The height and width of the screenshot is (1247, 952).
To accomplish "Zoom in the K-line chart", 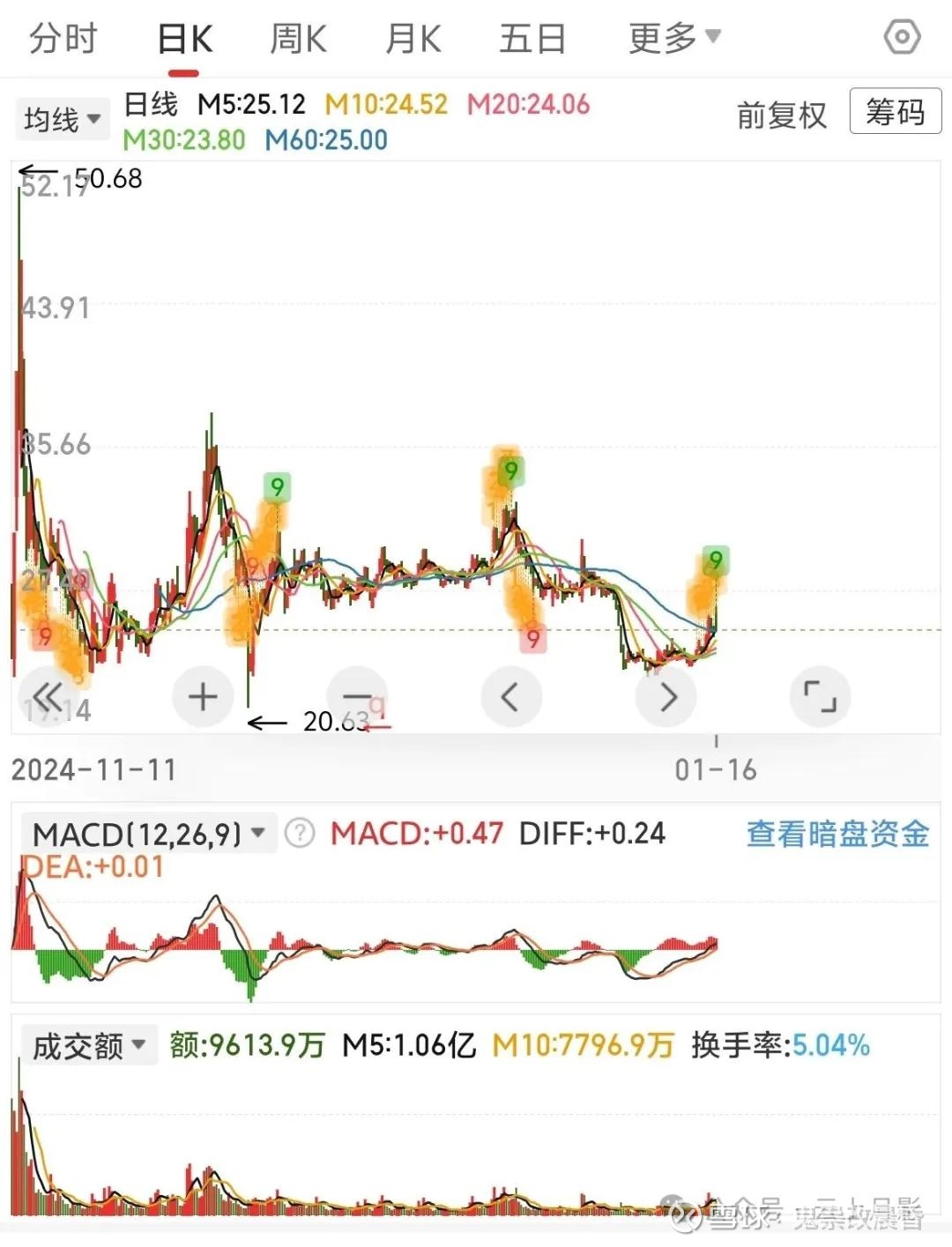I will (203, 696).
